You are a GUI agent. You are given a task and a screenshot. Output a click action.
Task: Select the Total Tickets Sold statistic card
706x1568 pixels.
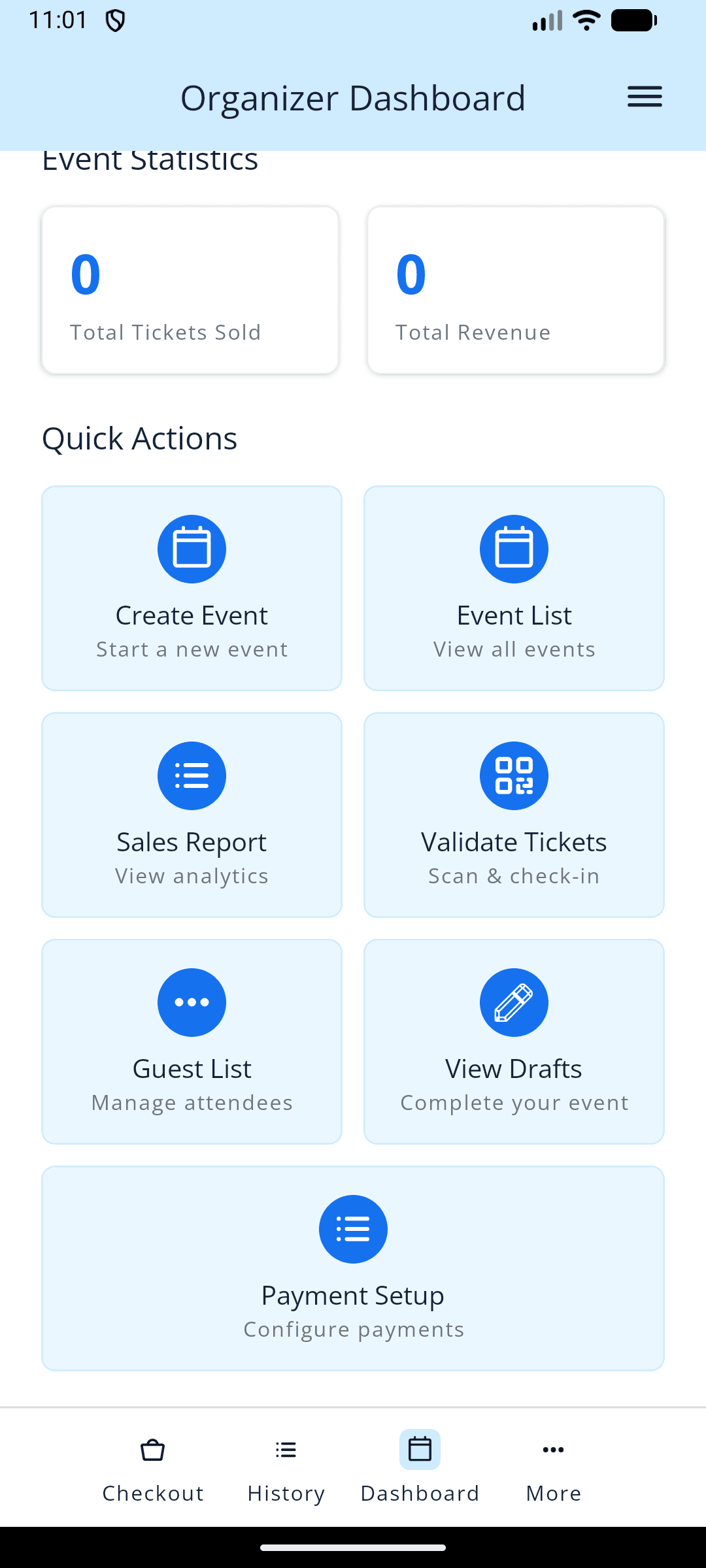point(190,290)
